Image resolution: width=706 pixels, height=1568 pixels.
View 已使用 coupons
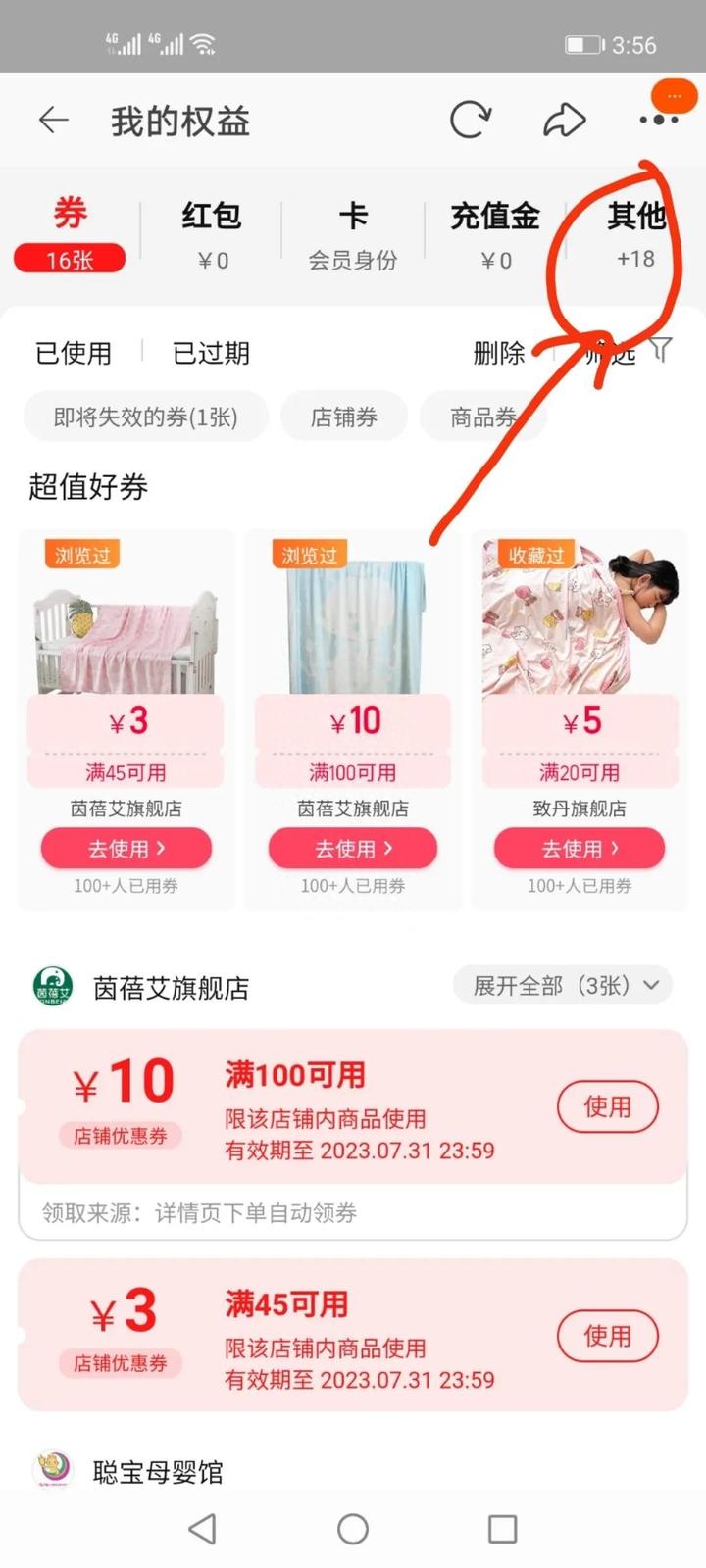pyautogui.click(x=74, y=353)
